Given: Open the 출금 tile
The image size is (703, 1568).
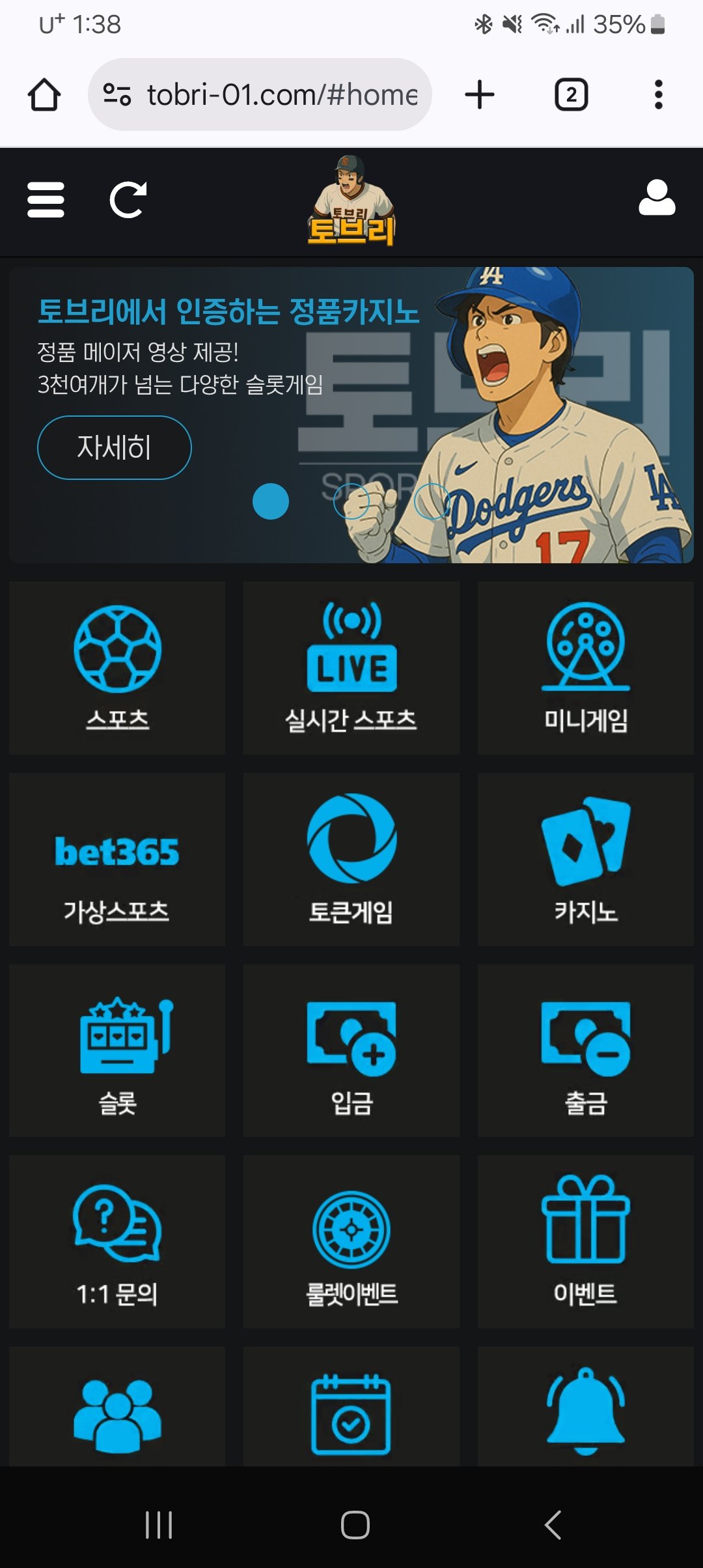Looking at the screenshot, I should [x=586, y=1051].
